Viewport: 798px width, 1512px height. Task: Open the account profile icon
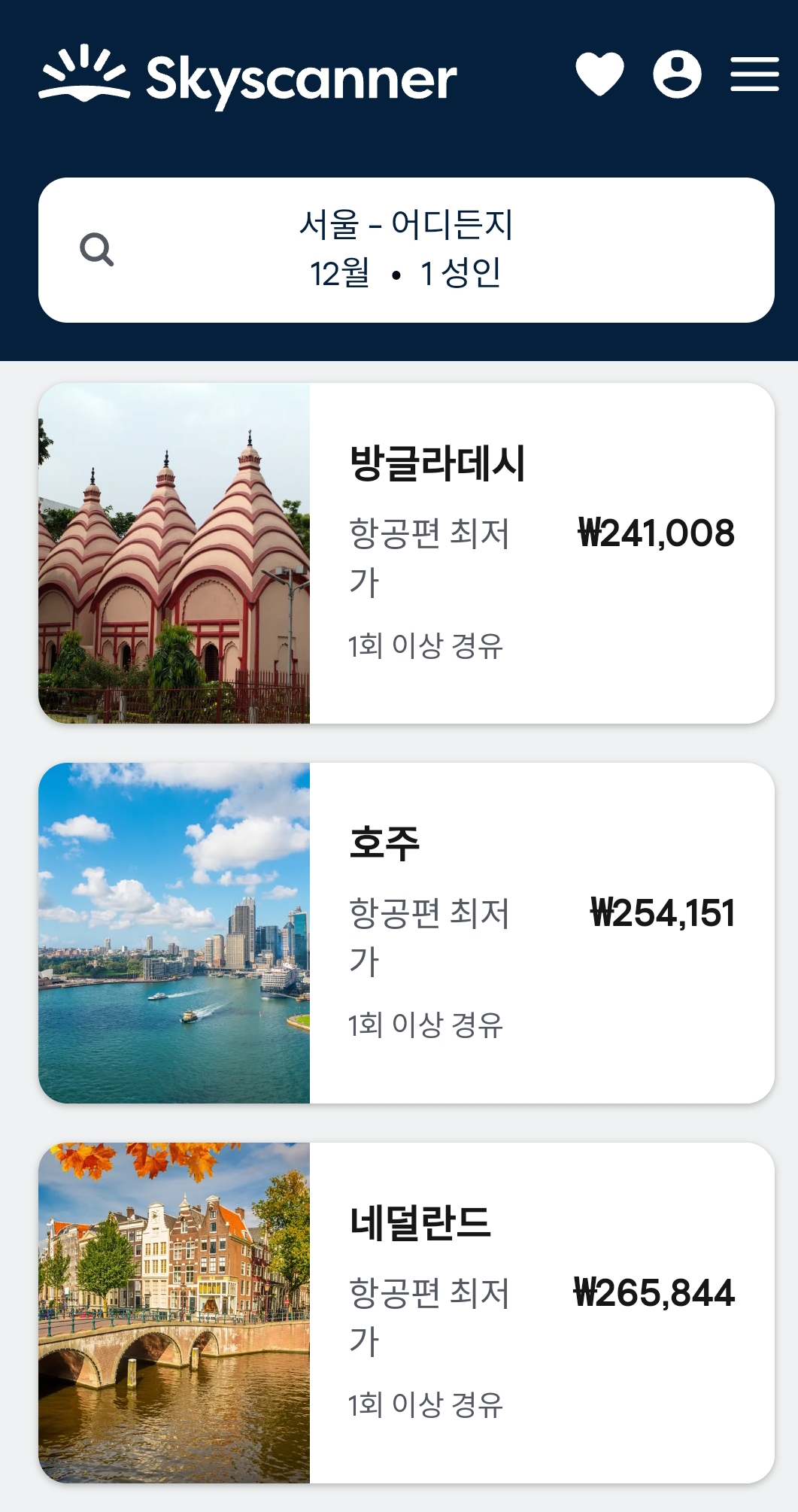(x=677, y=74)
